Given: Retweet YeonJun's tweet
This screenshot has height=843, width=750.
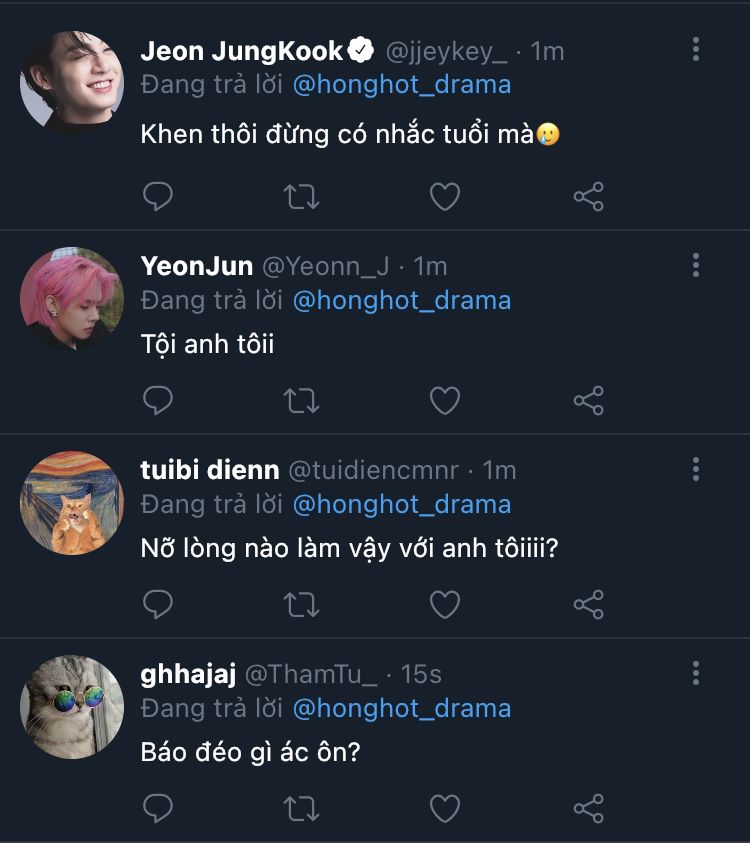Looking at the screenshot, I should tap(302, 401).
